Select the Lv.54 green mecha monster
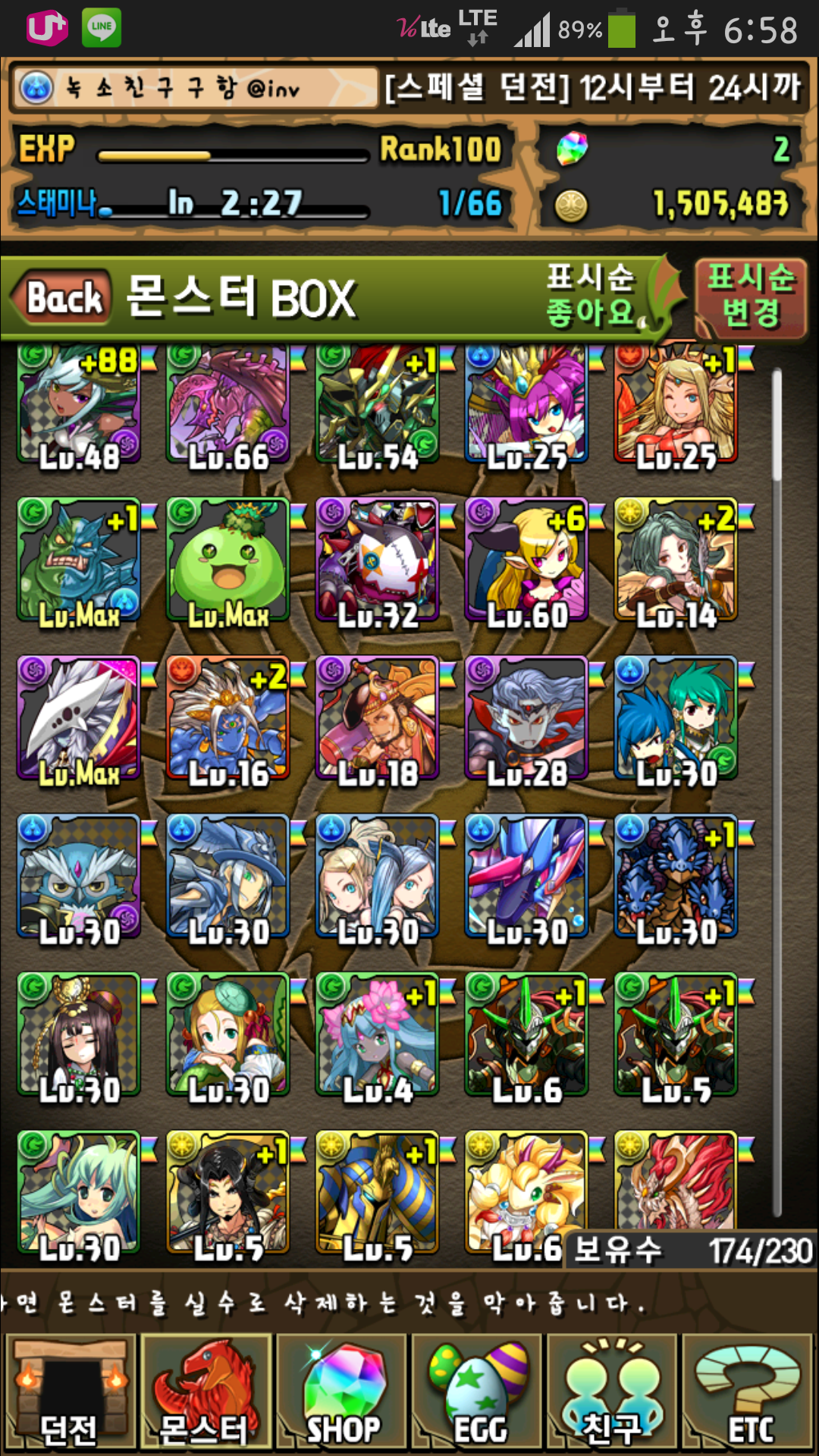This screenshot has height=1456, width=819. [x=377, y=406]
